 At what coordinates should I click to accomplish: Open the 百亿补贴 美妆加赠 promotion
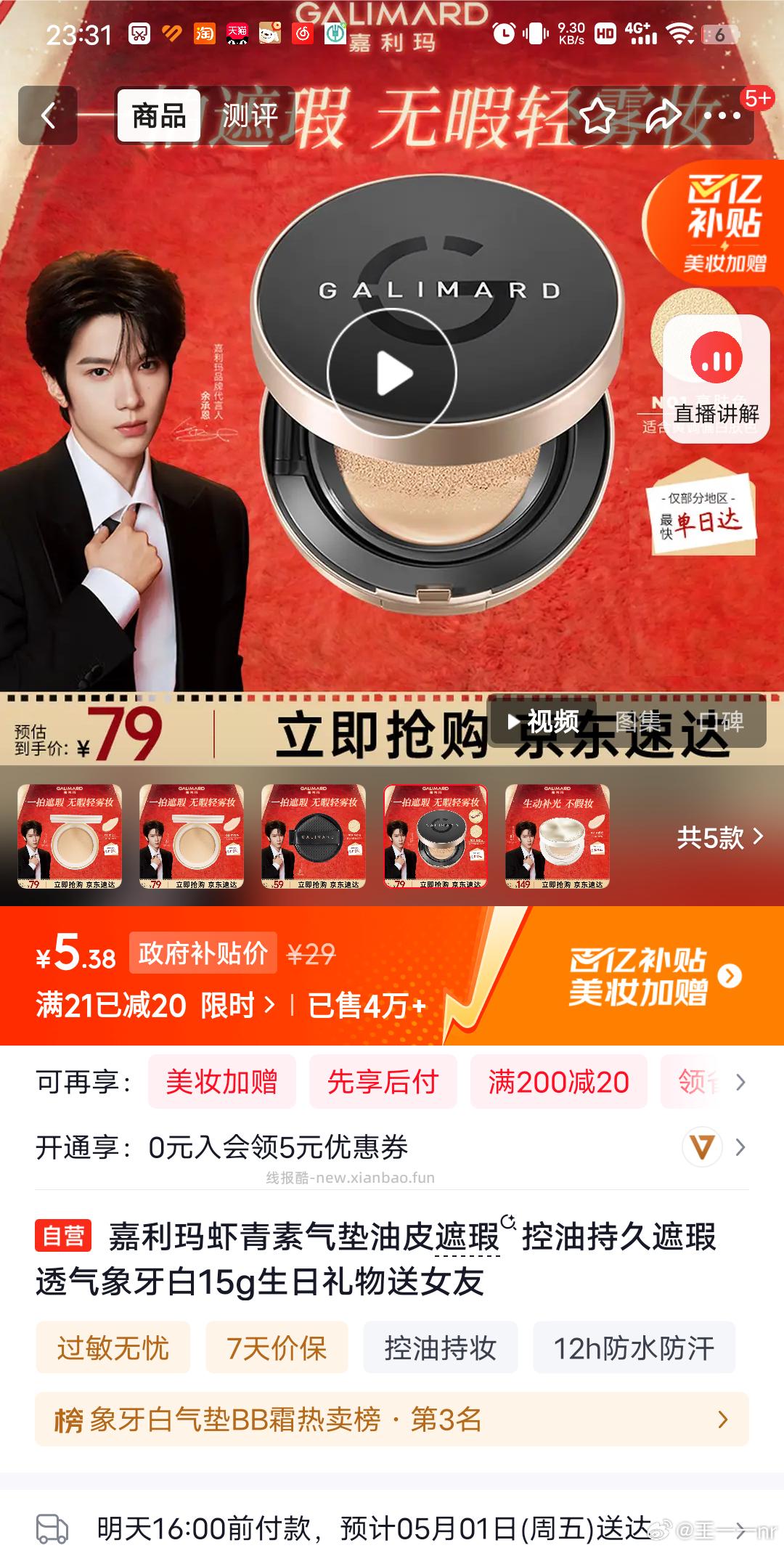click(x=653, y=976)
